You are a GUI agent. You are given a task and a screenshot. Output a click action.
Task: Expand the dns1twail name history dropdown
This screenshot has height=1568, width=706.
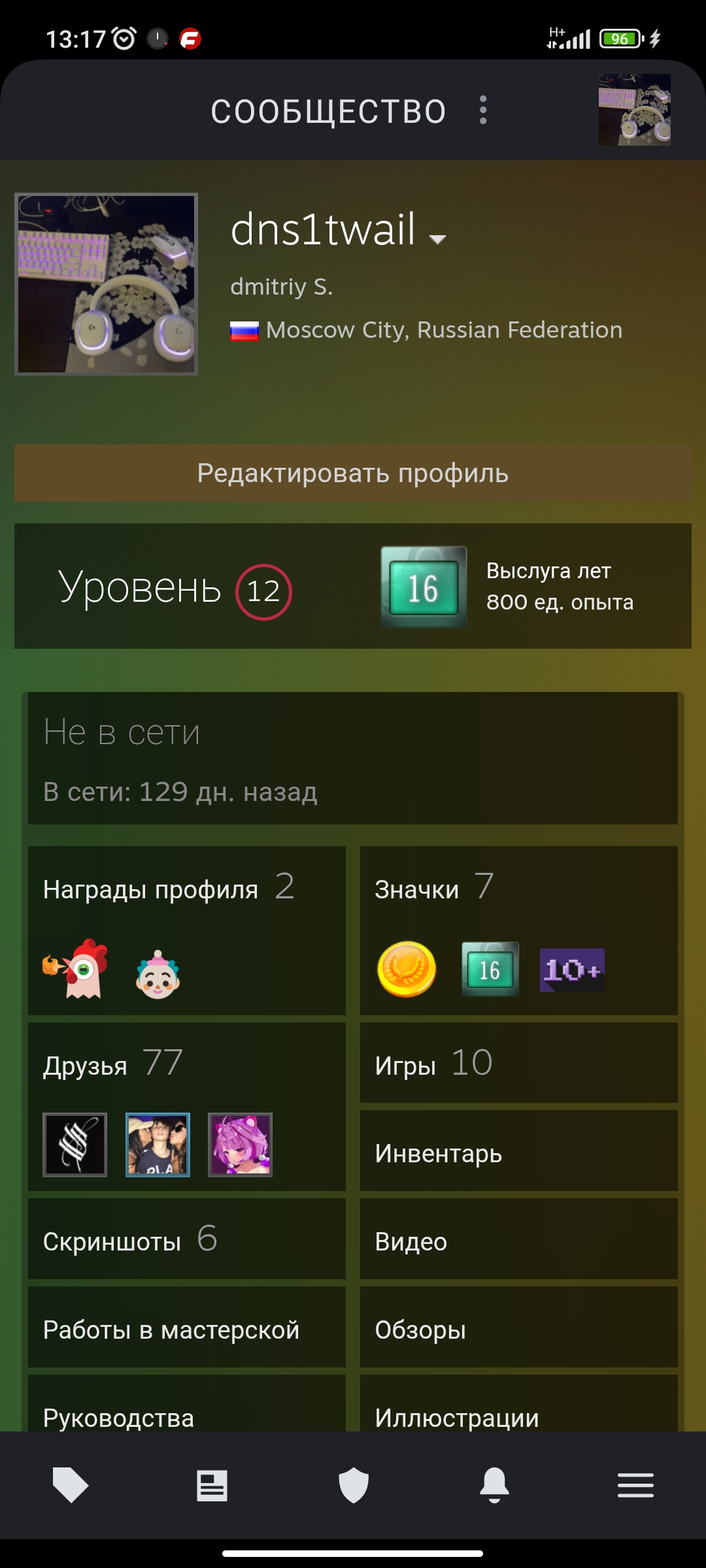tap(437, 239)
